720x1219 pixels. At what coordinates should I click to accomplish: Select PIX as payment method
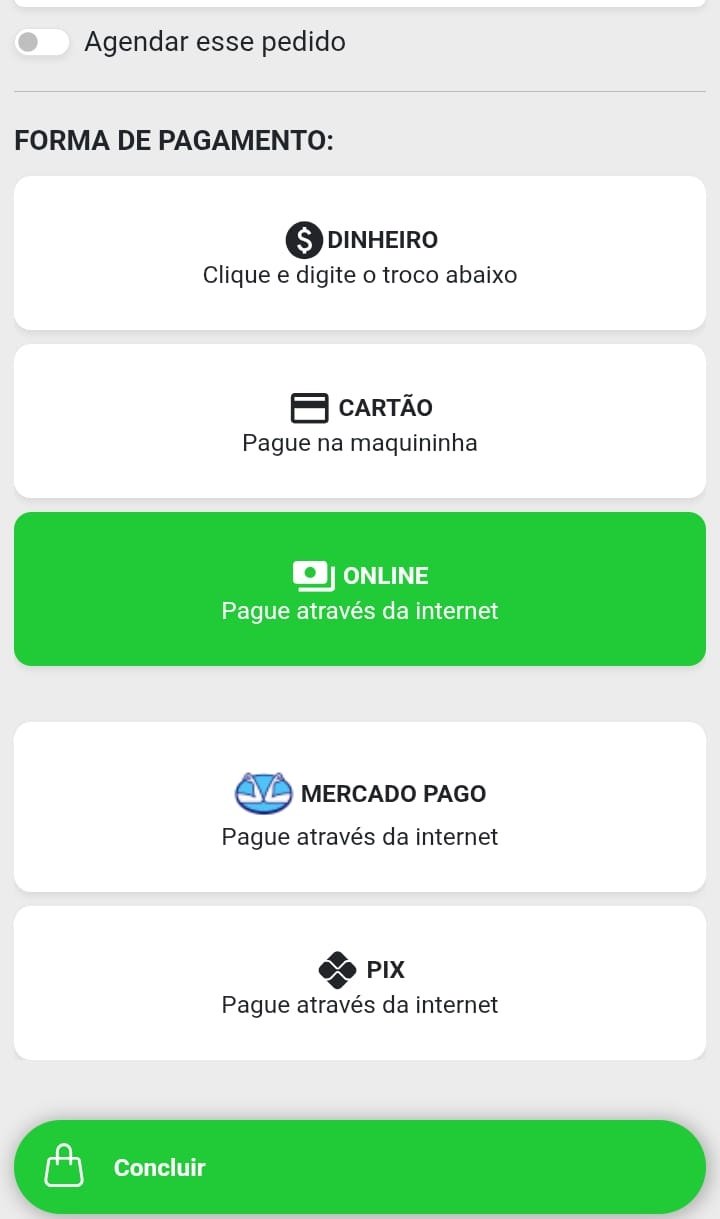point(360,984)
